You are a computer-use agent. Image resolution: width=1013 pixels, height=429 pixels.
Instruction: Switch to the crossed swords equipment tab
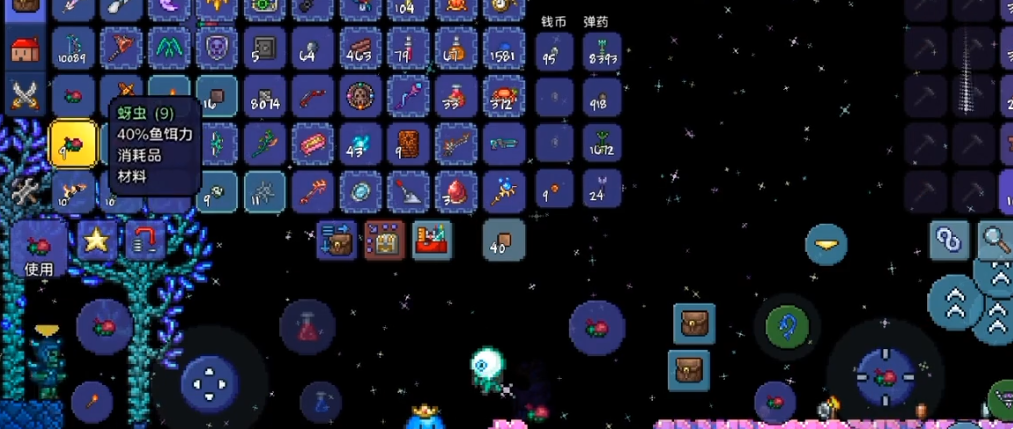click(25, 96)
